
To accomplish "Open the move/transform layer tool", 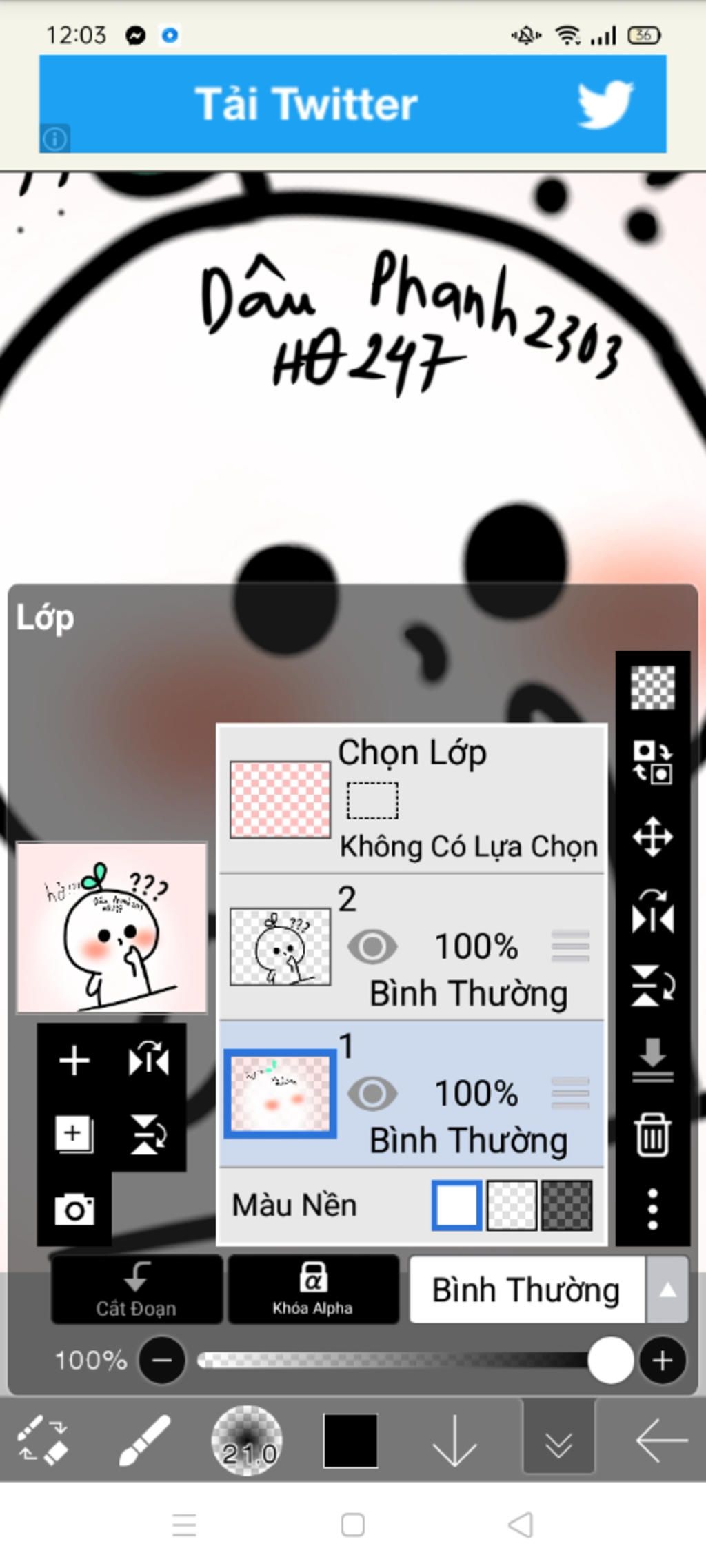I will (x=652, y=837).
